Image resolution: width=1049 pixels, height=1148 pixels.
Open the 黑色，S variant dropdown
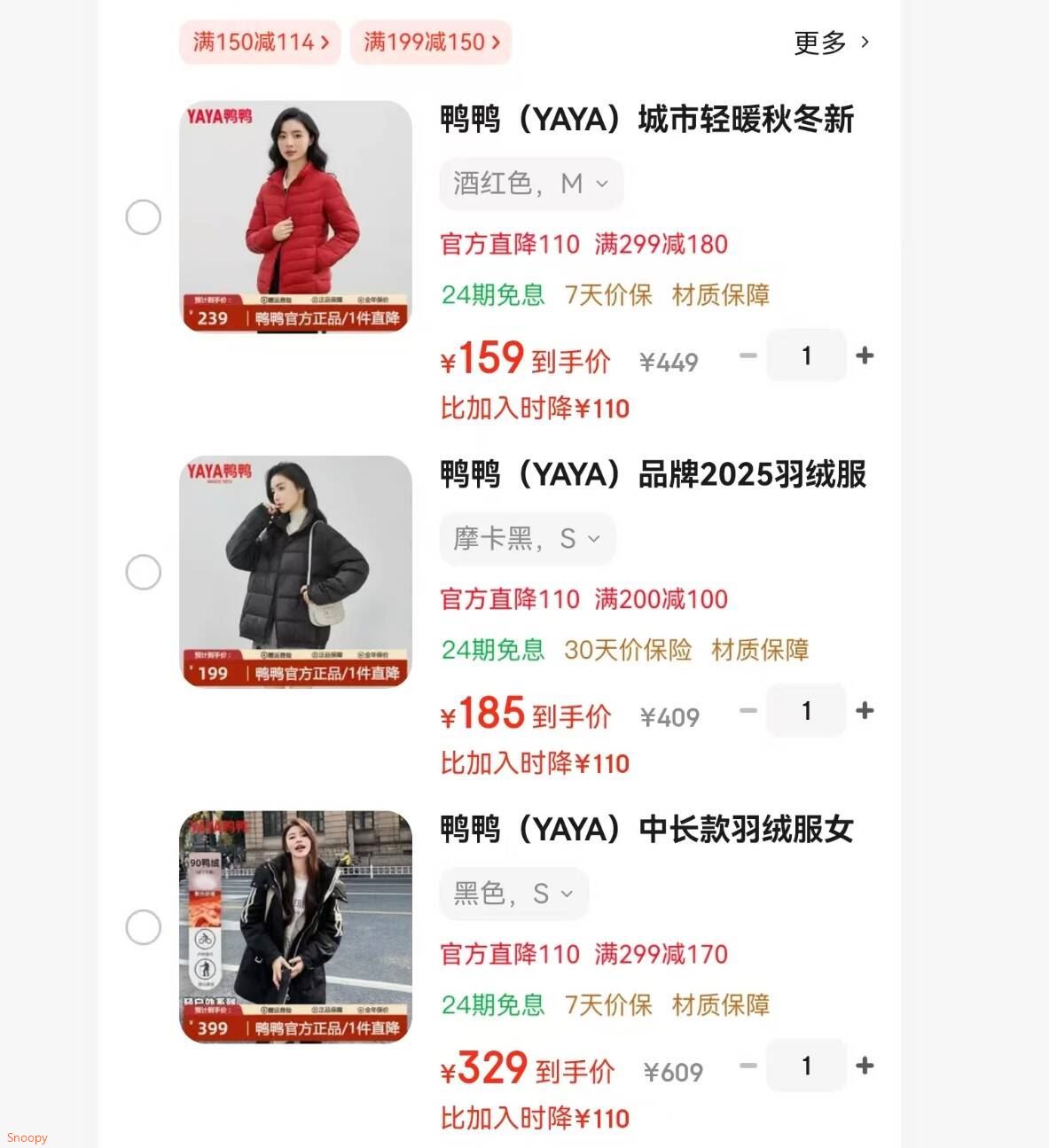coord(513,894)
